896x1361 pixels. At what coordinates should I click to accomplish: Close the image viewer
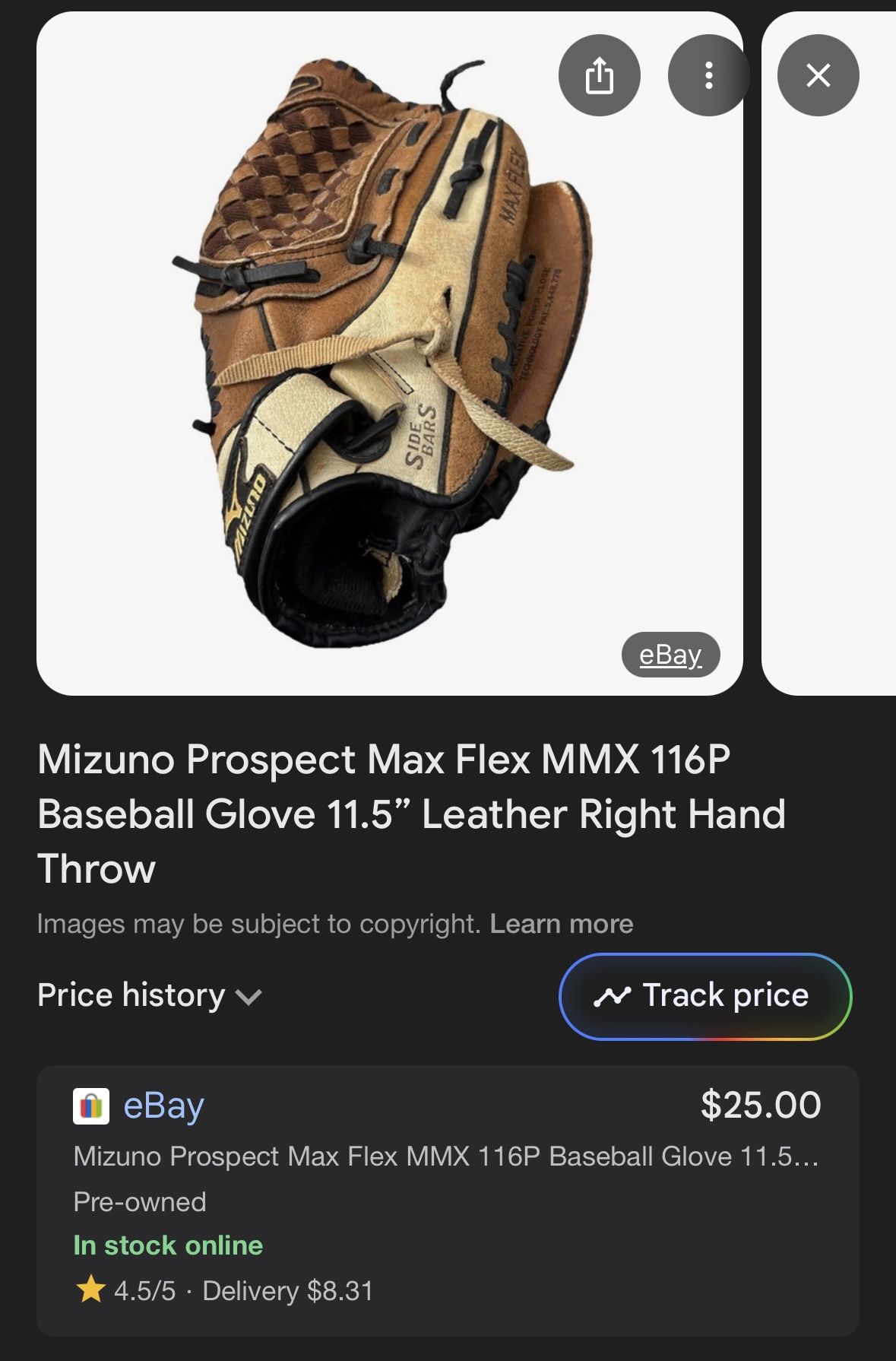pyautogui.click(x=818, y=75)
